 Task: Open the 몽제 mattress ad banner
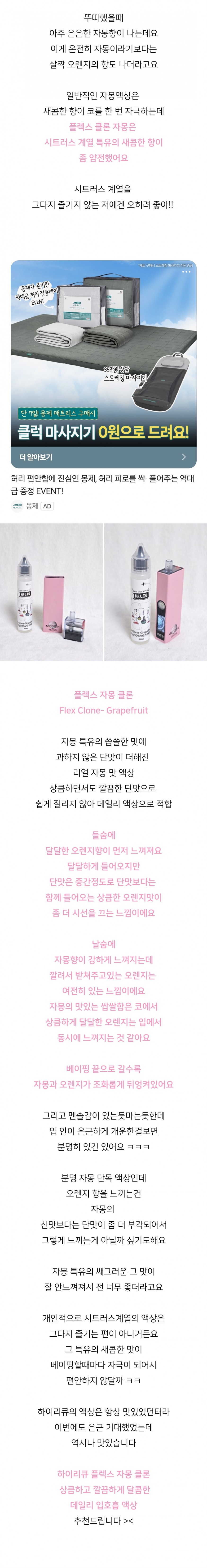click(103, 353)
